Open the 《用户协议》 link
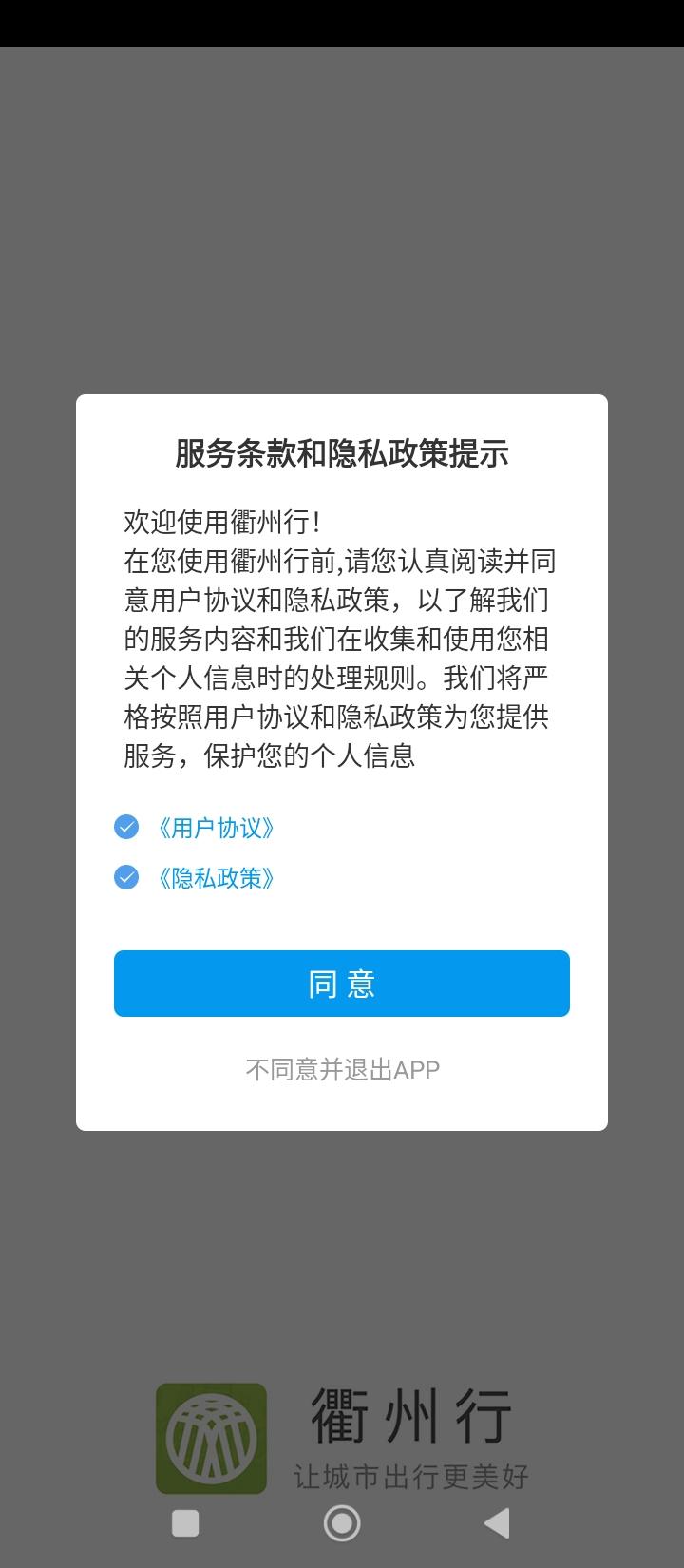The width and height of the screenshot is (684, 1568). [216, 828]
